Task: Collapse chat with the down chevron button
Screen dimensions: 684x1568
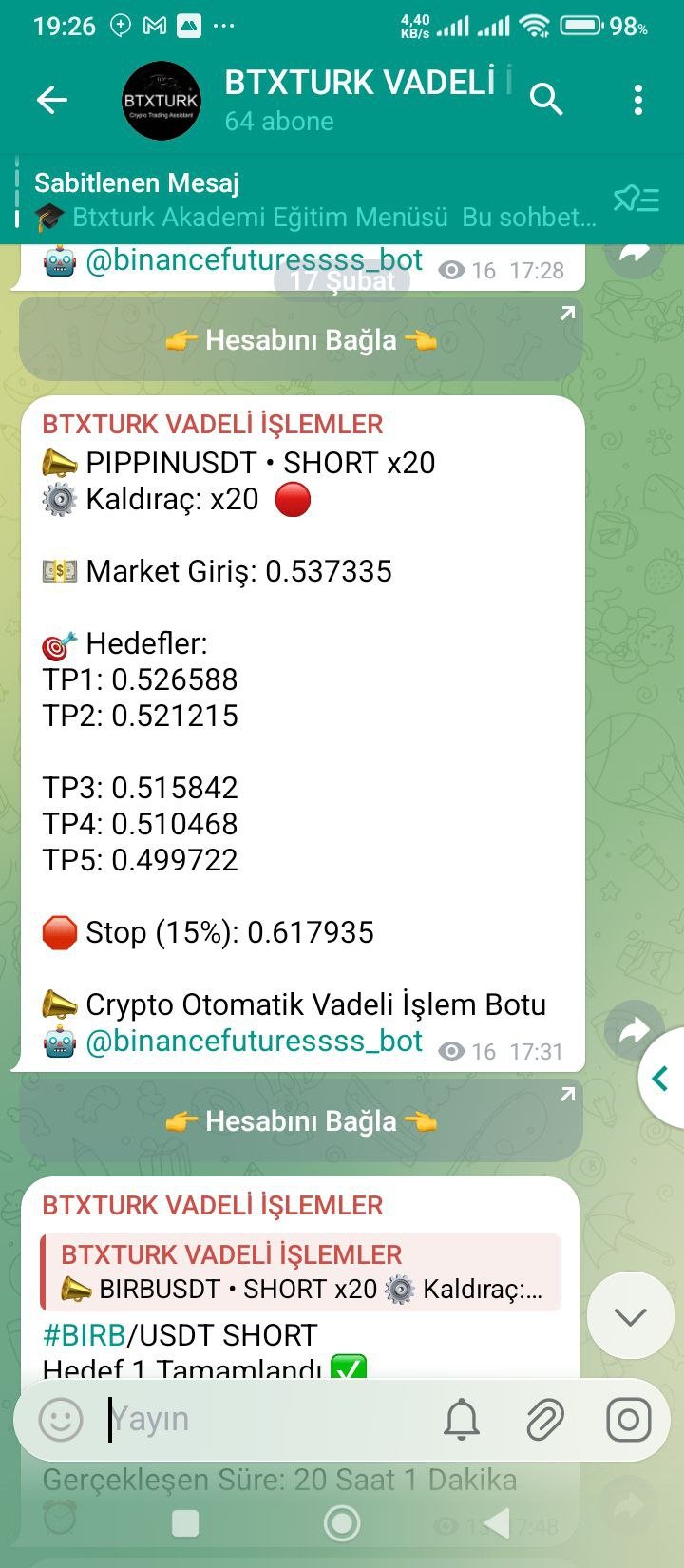Action: point(630,1316)
